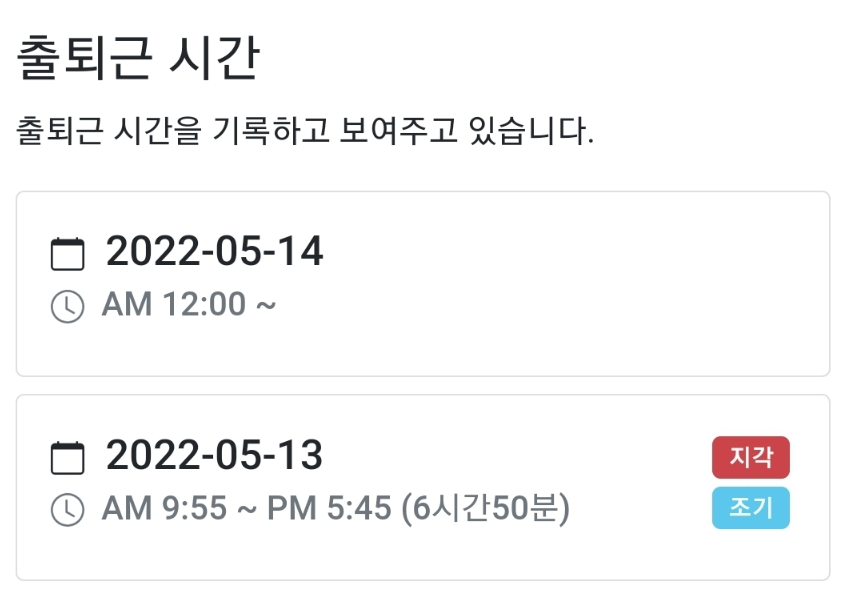This screenshot has height=590, width=842.
Task: Open the 2022-05-14 attendance record card
Action: pos(422,283)
